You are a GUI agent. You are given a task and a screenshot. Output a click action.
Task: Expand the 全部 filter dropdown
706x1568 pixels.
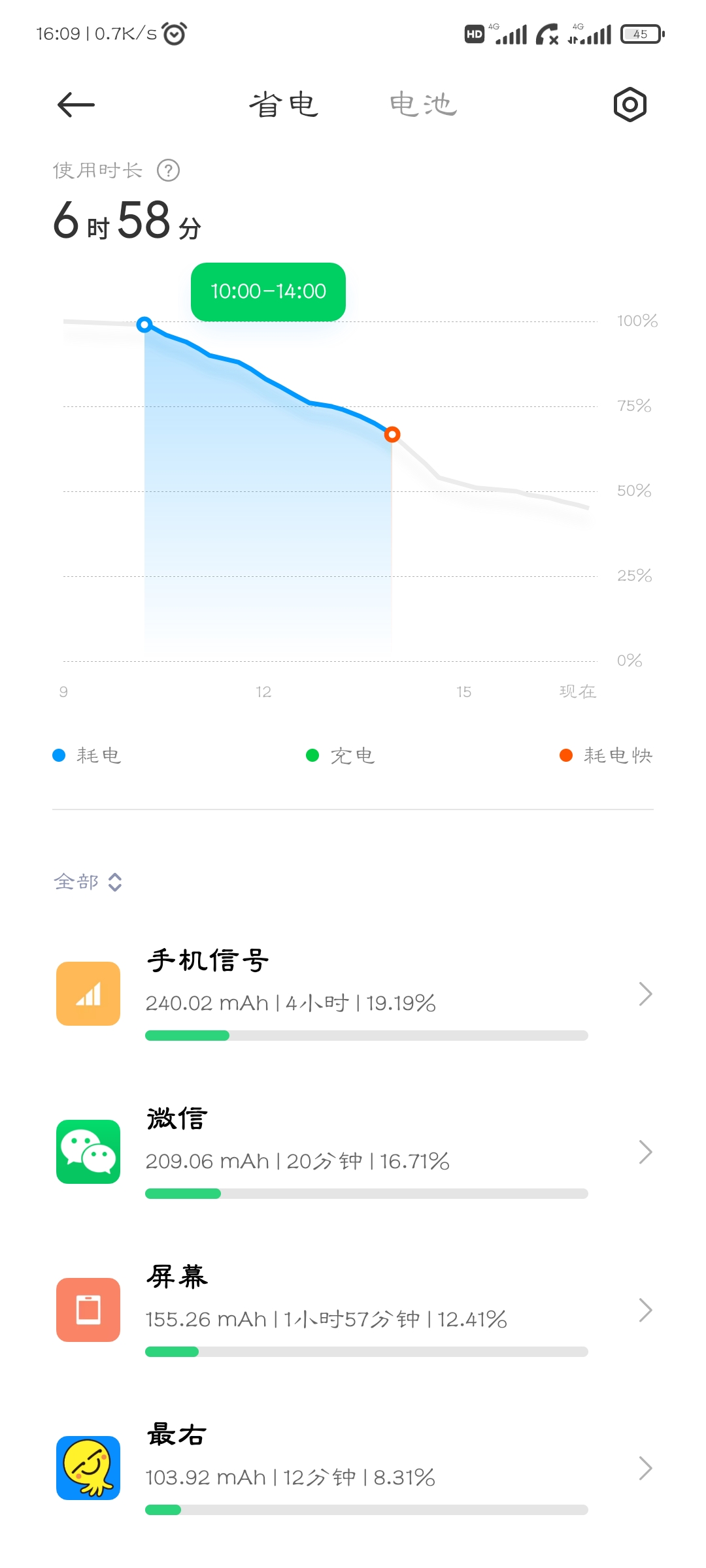point(88,882)
